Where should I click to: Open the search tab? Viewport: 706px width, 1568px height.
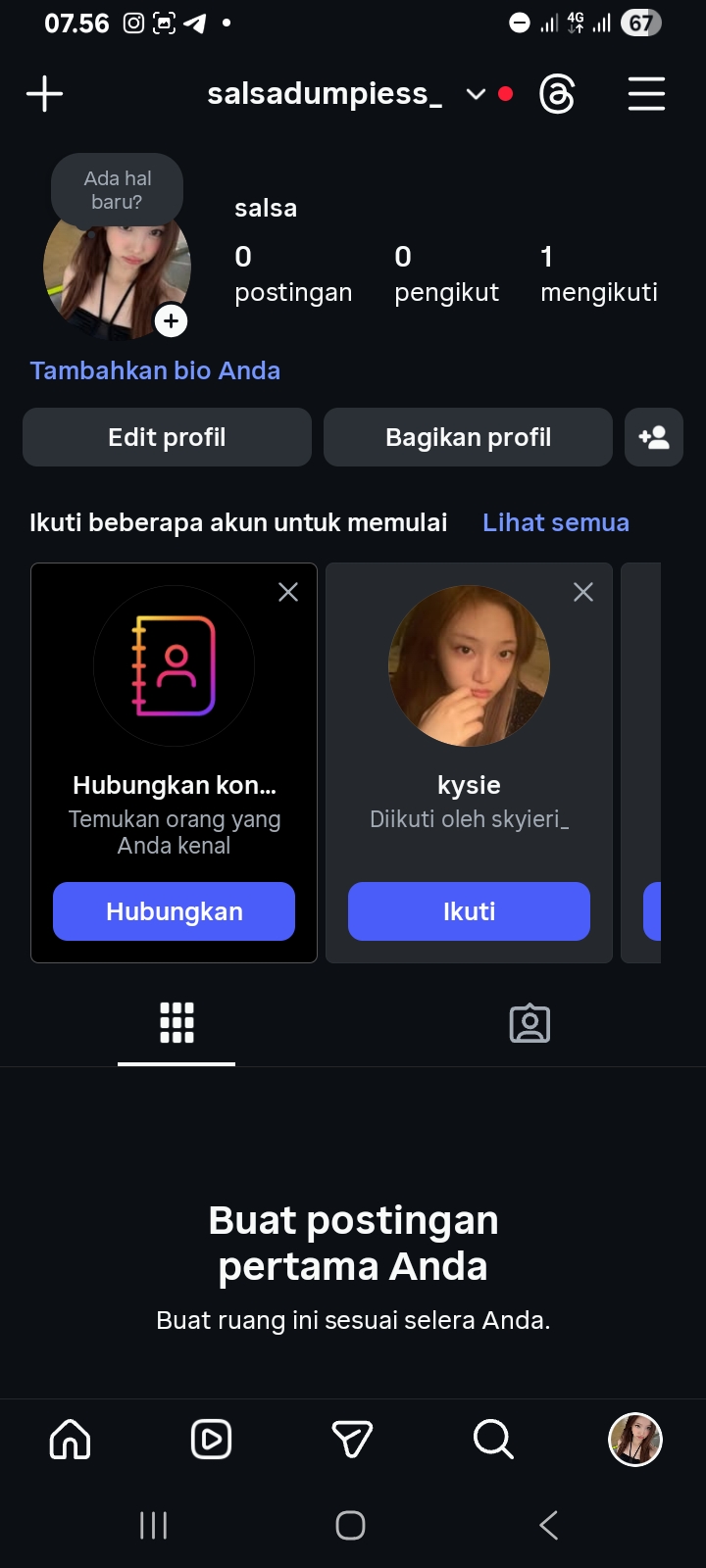(493, 1440)
